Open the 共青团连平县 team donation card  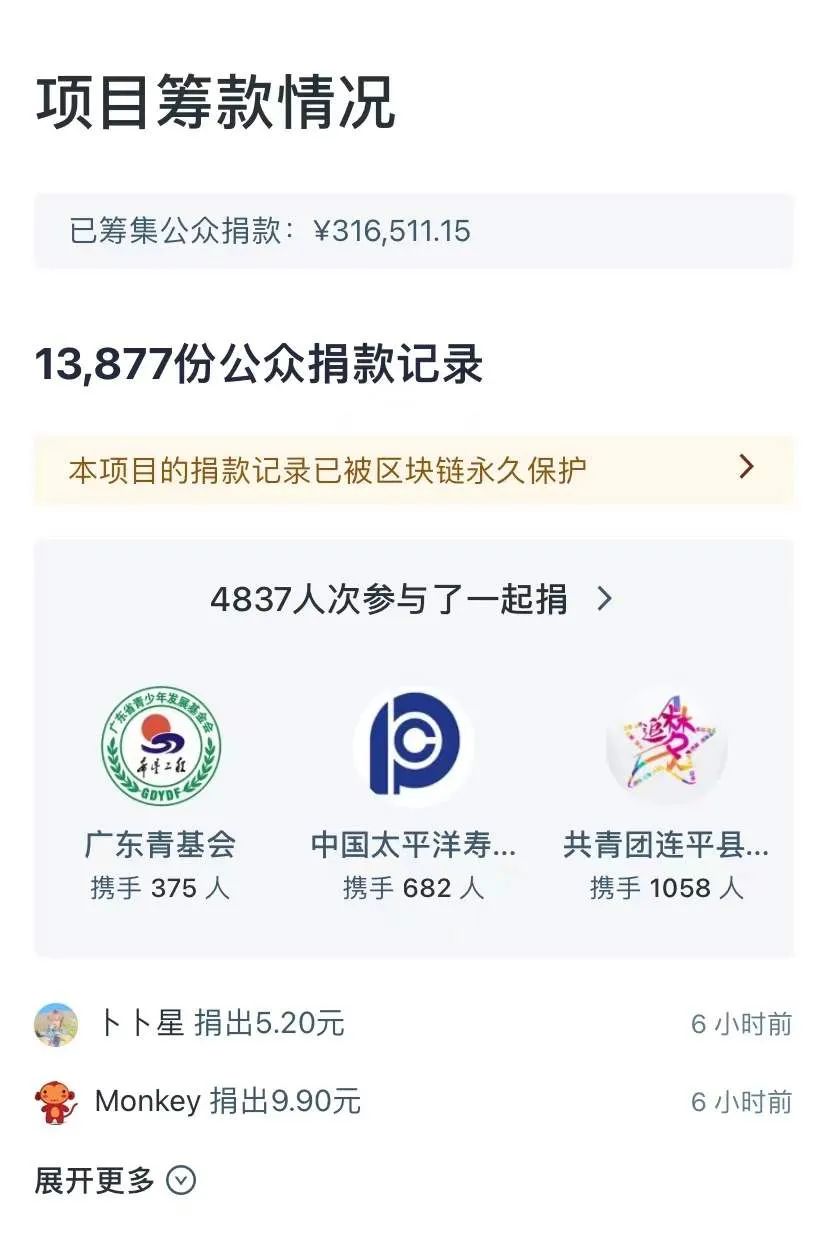point(666,792)
